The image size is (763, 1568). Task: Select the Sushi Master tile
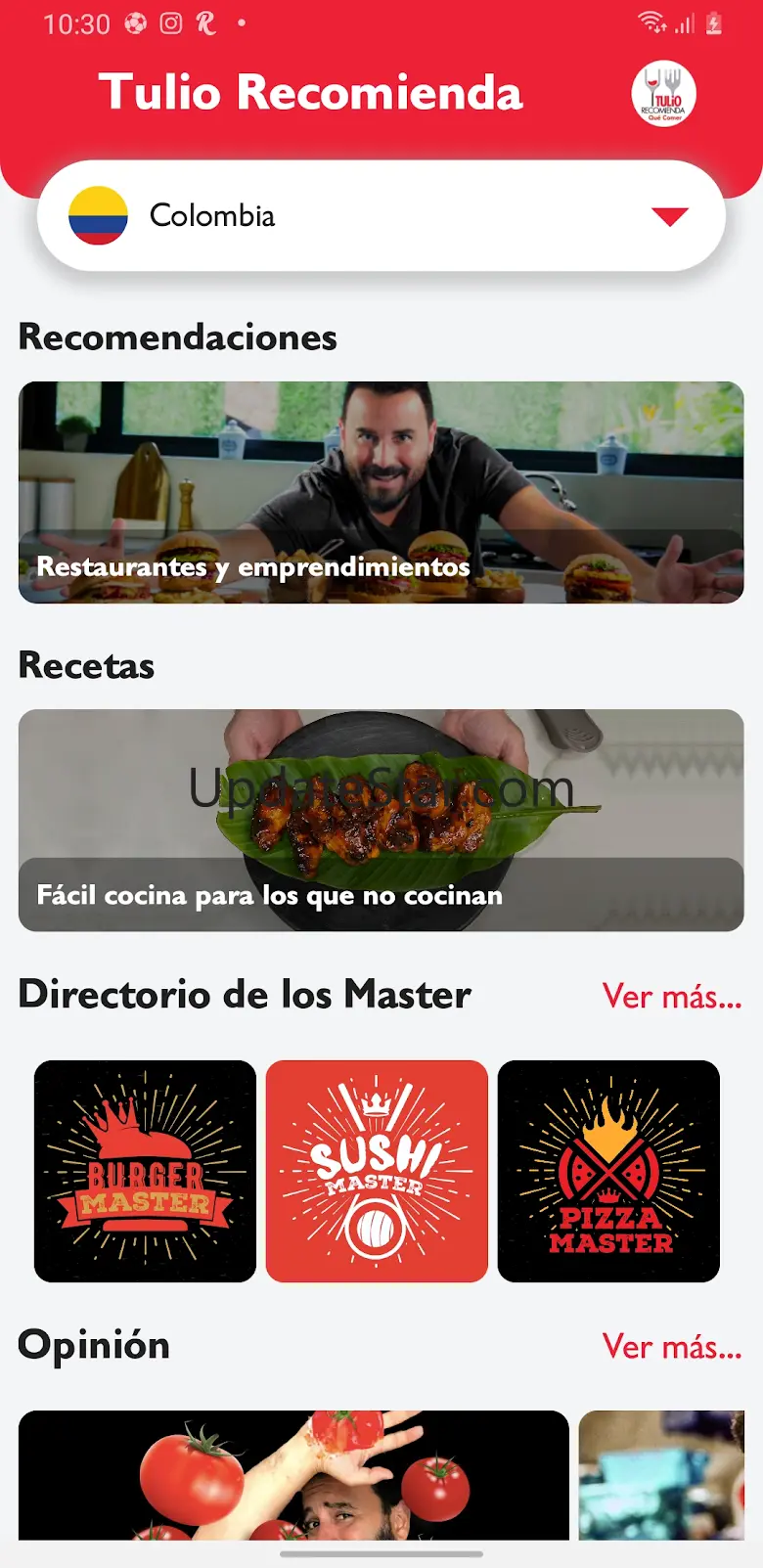pos(377,1171)
